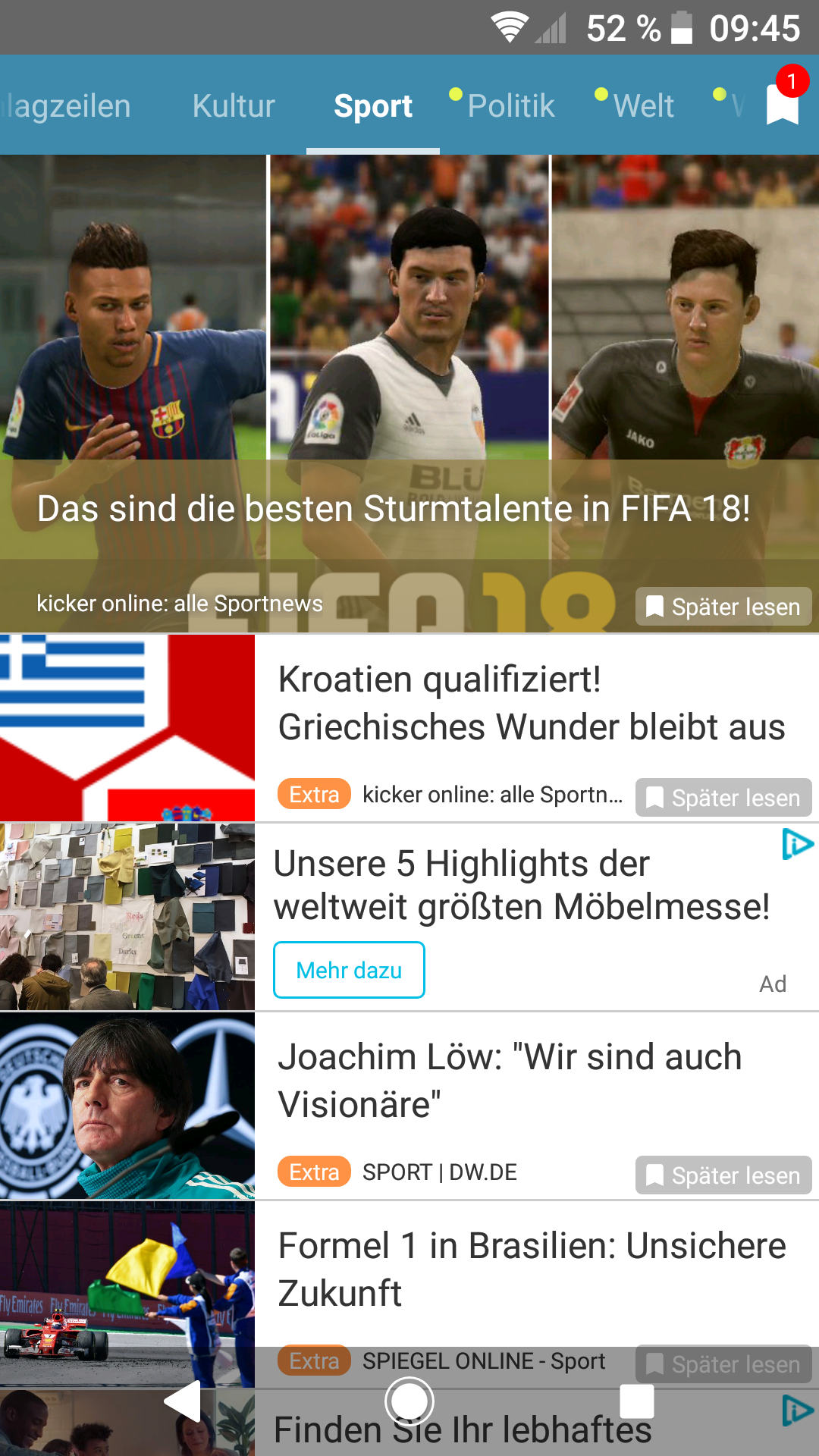Switch to the Kultur tab
This screenshot has height=1456, width=819.
pyautogui.click(x=234, y=106)
